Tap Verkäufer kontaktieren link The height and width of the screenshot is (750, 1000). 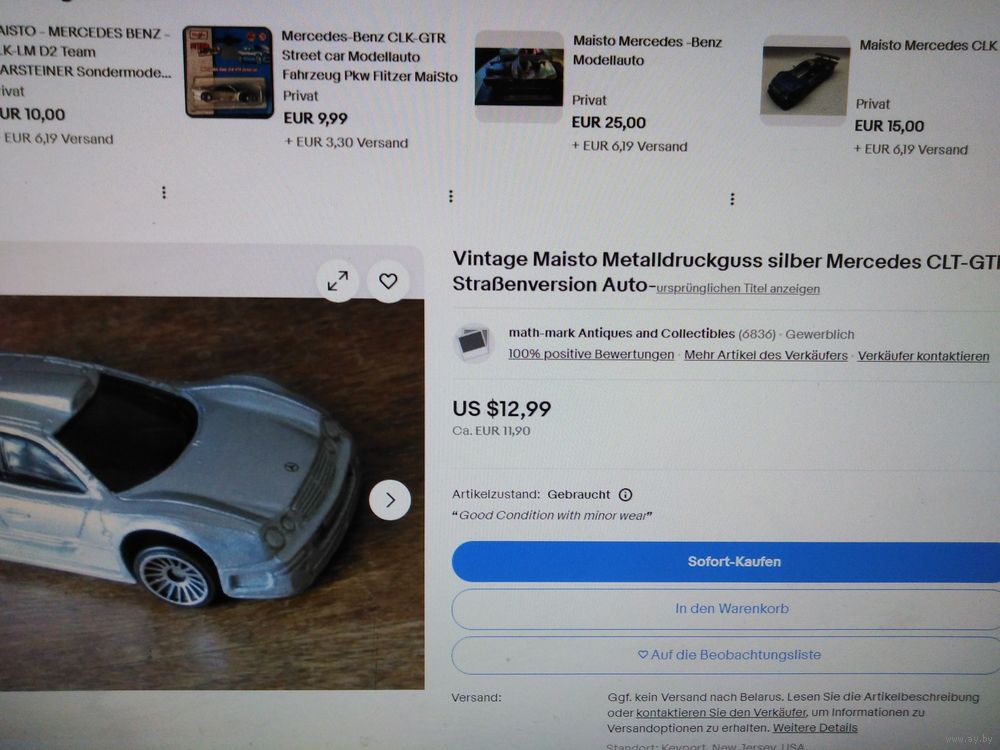[923, 356]
